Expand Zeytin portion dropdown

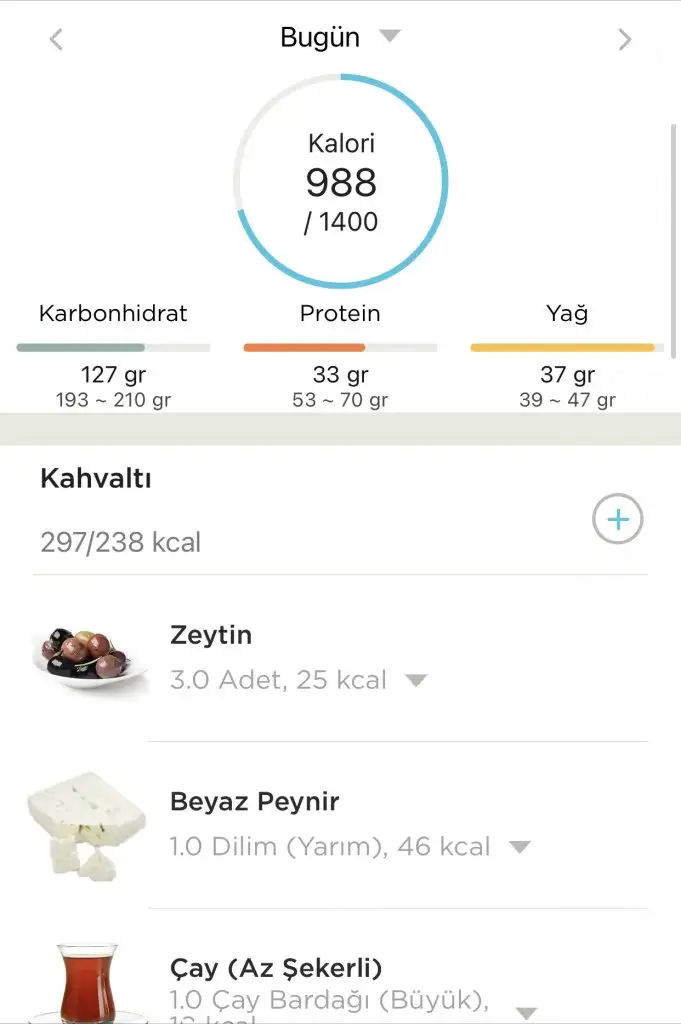[415, 681]
